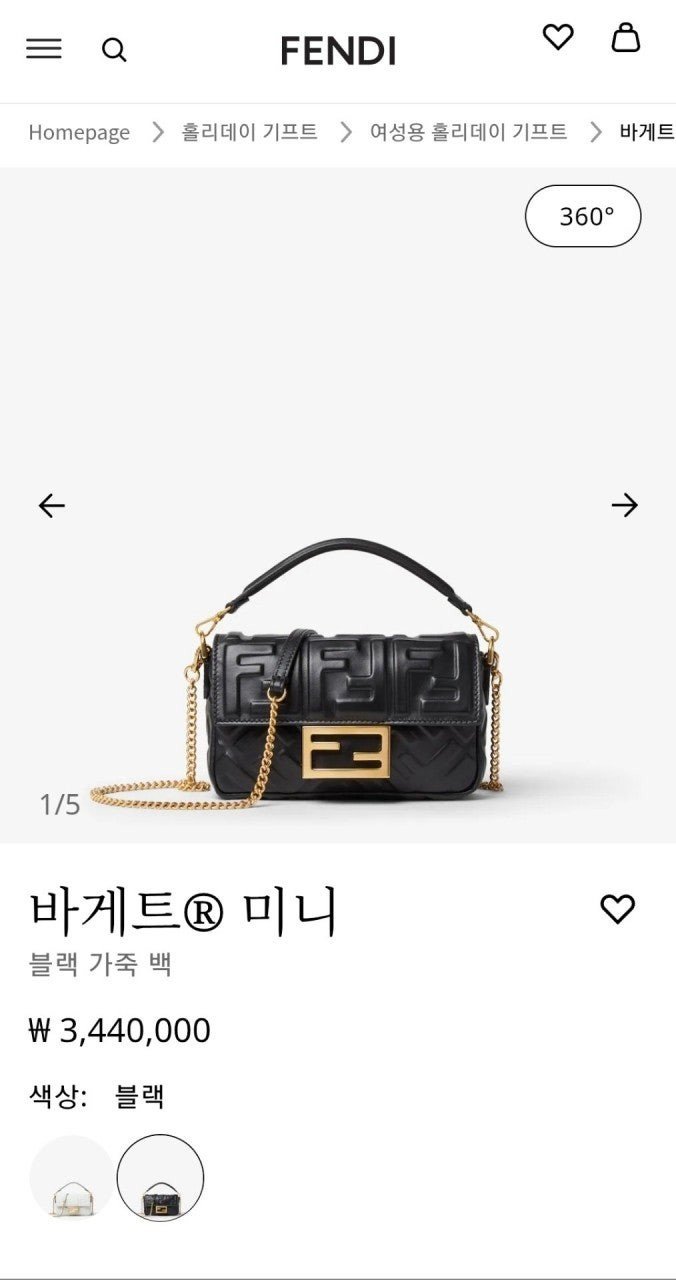The image size is (676, 1280).
Task: Open the shopping bag
Action: pyautogui.click(x=626, y=38)
